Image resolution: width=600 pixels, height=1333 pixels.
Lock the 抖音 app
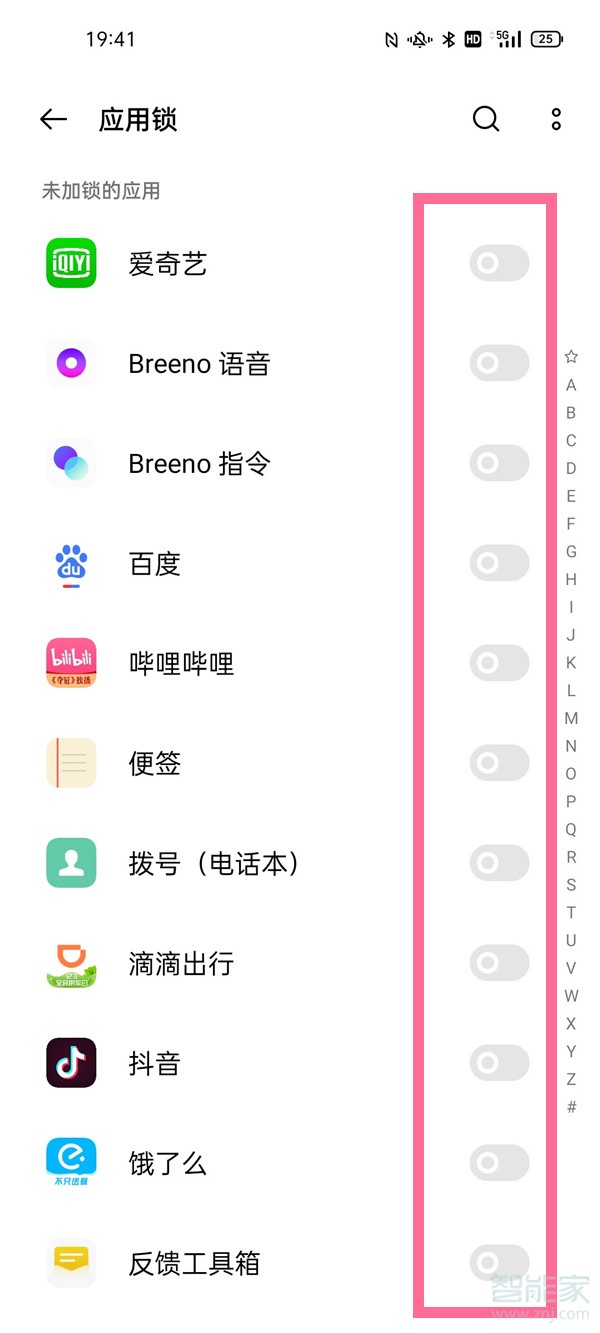[x=499, y=1063]
